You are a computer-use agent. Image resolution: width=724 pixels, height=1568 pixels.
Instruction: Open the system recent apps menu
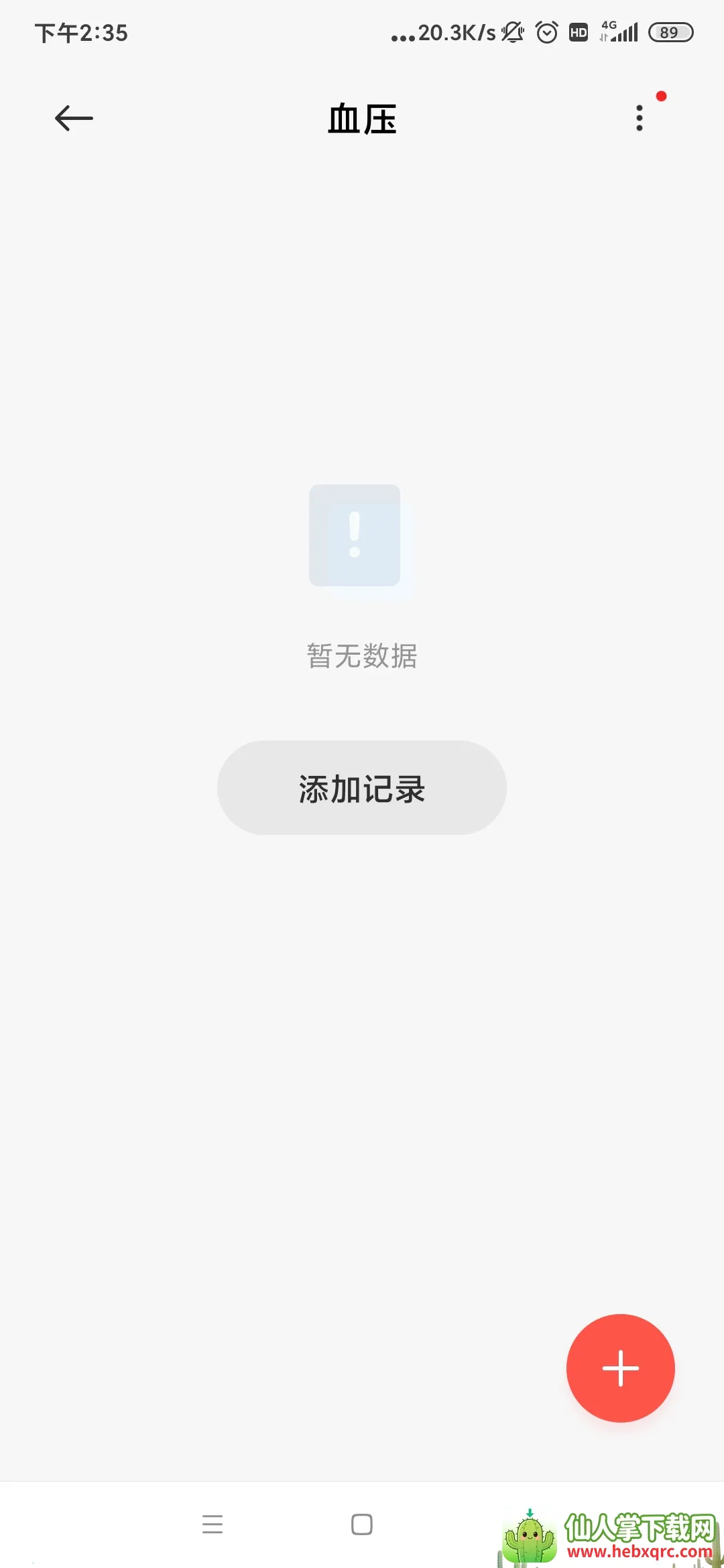click(213, 1524)
